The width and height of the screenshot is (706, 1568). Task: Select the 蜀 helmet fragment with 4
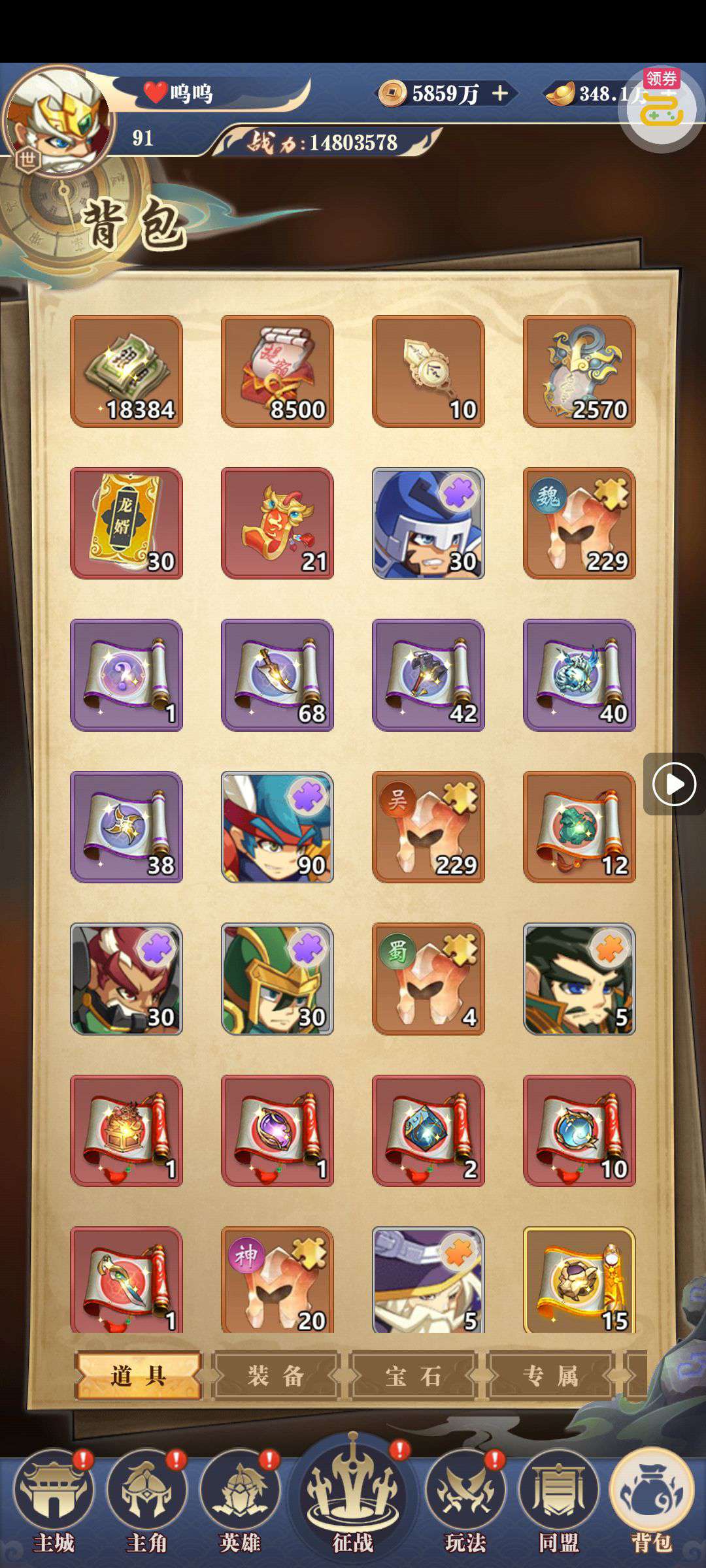(x=428, y=979)
